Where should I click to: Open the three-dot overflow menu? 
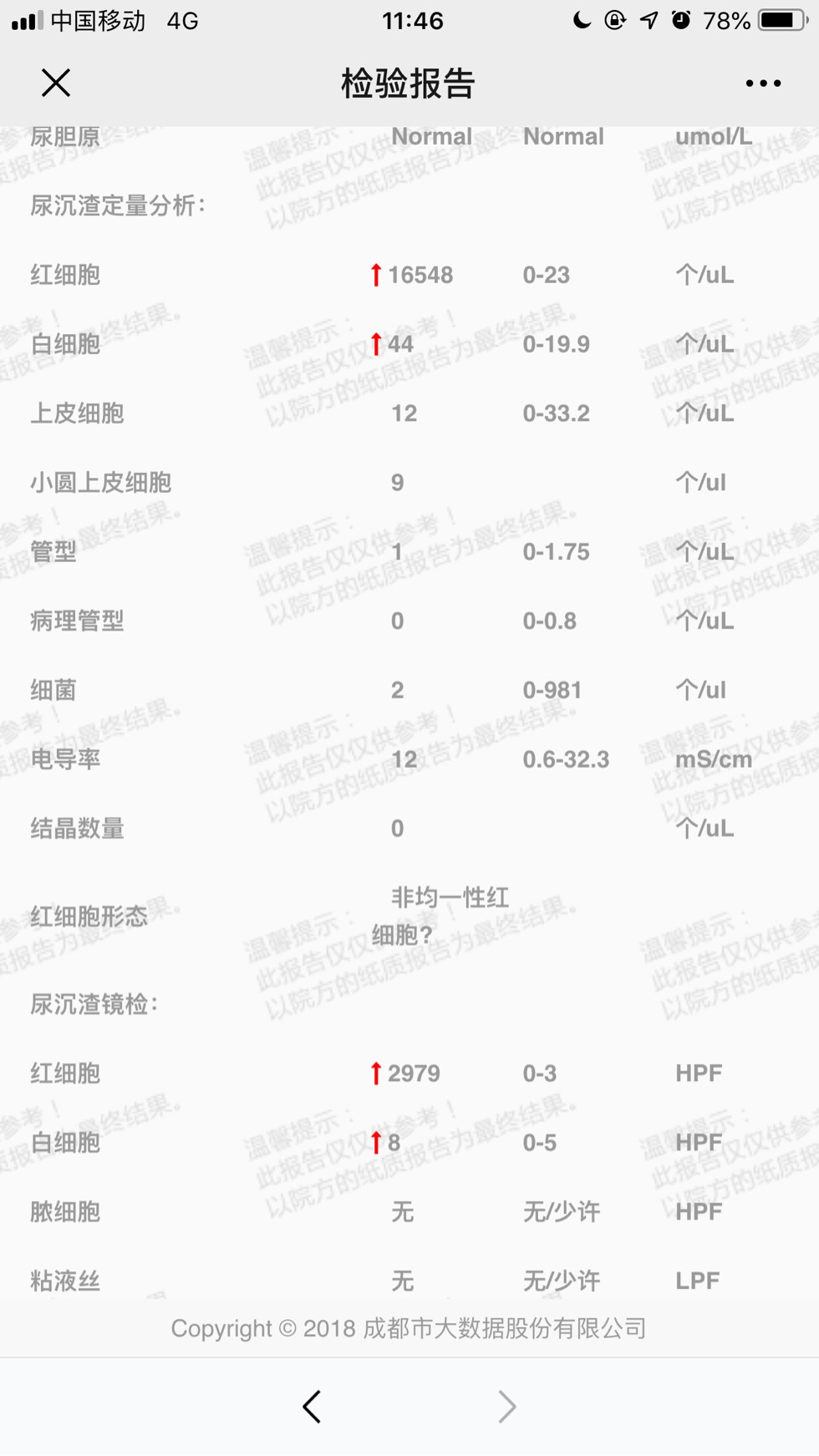pos(763,83)
